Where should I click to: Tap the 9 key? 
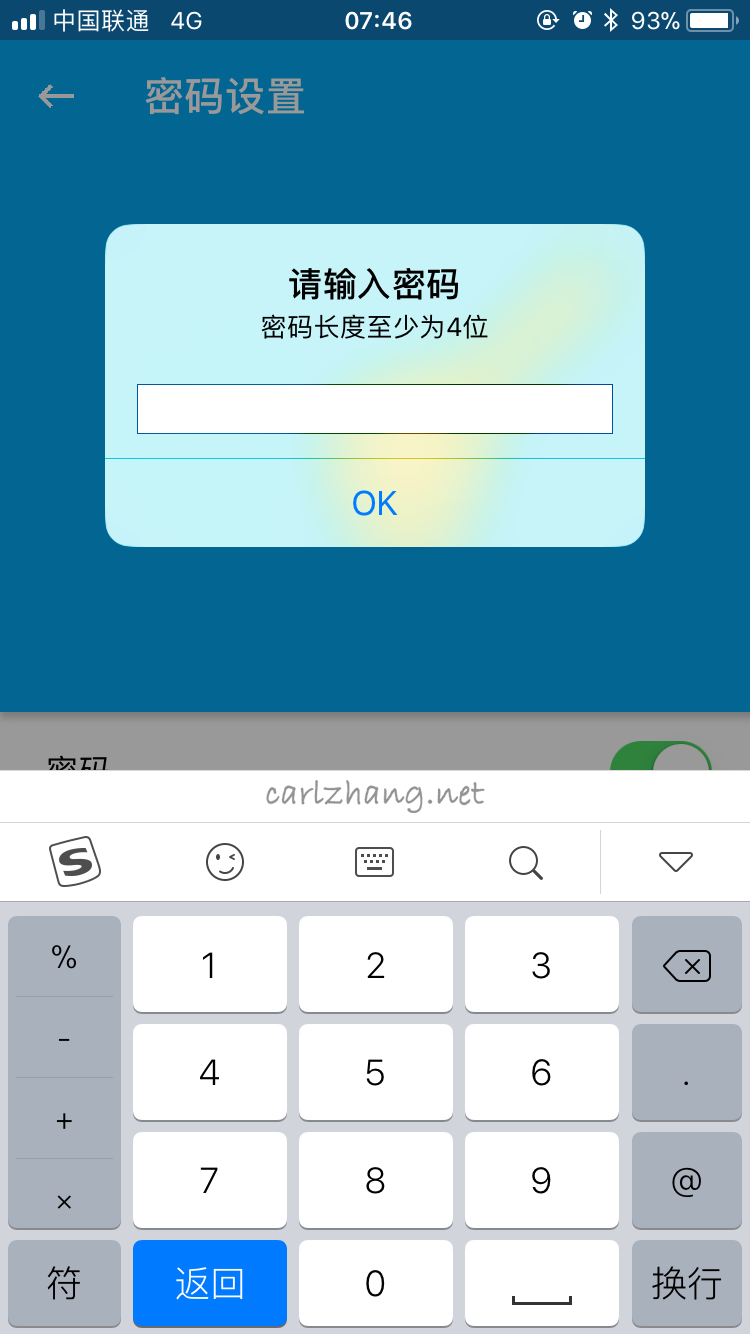tap(541, 1181)
